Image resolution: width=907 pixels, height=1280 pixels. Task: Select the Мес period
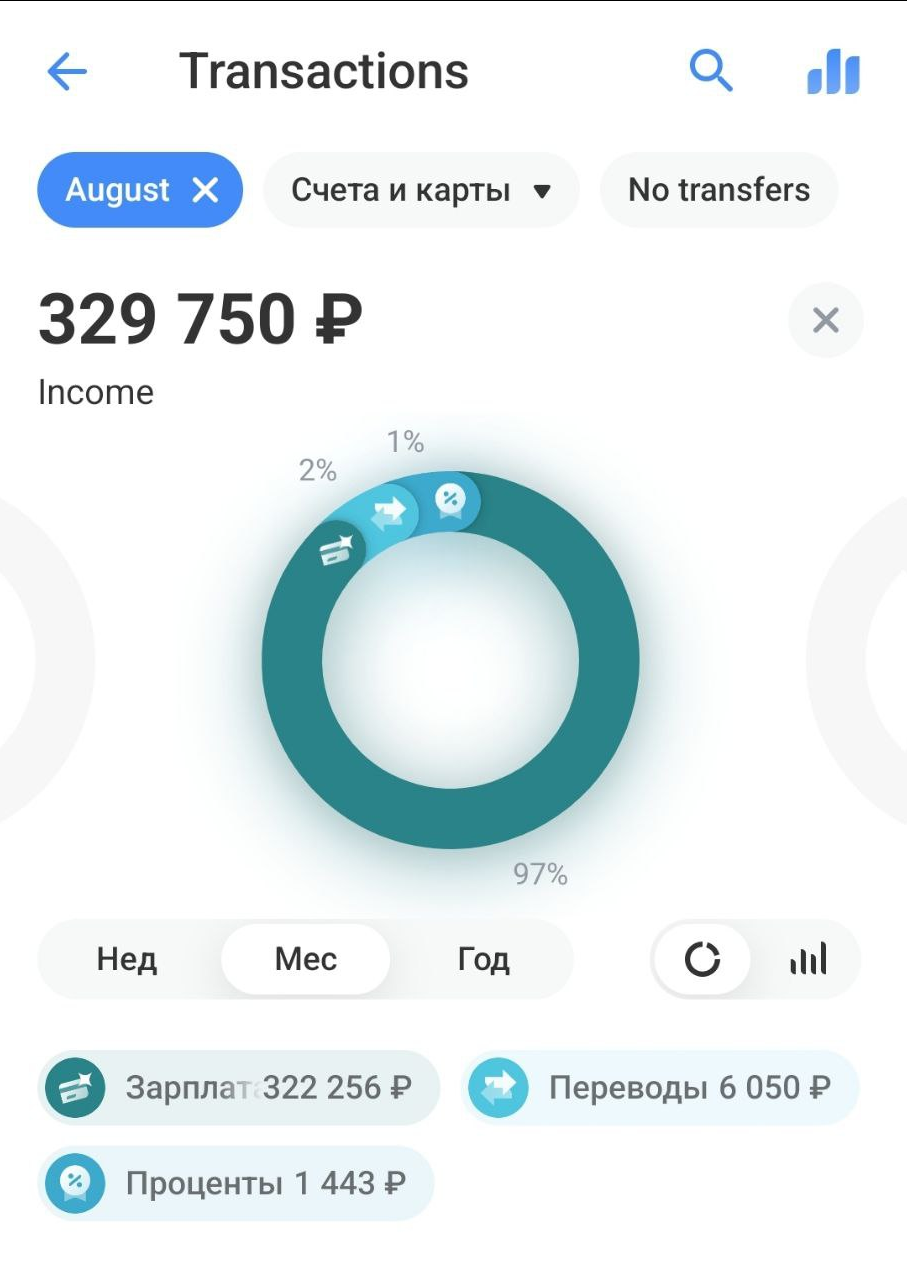pos(306,960)
